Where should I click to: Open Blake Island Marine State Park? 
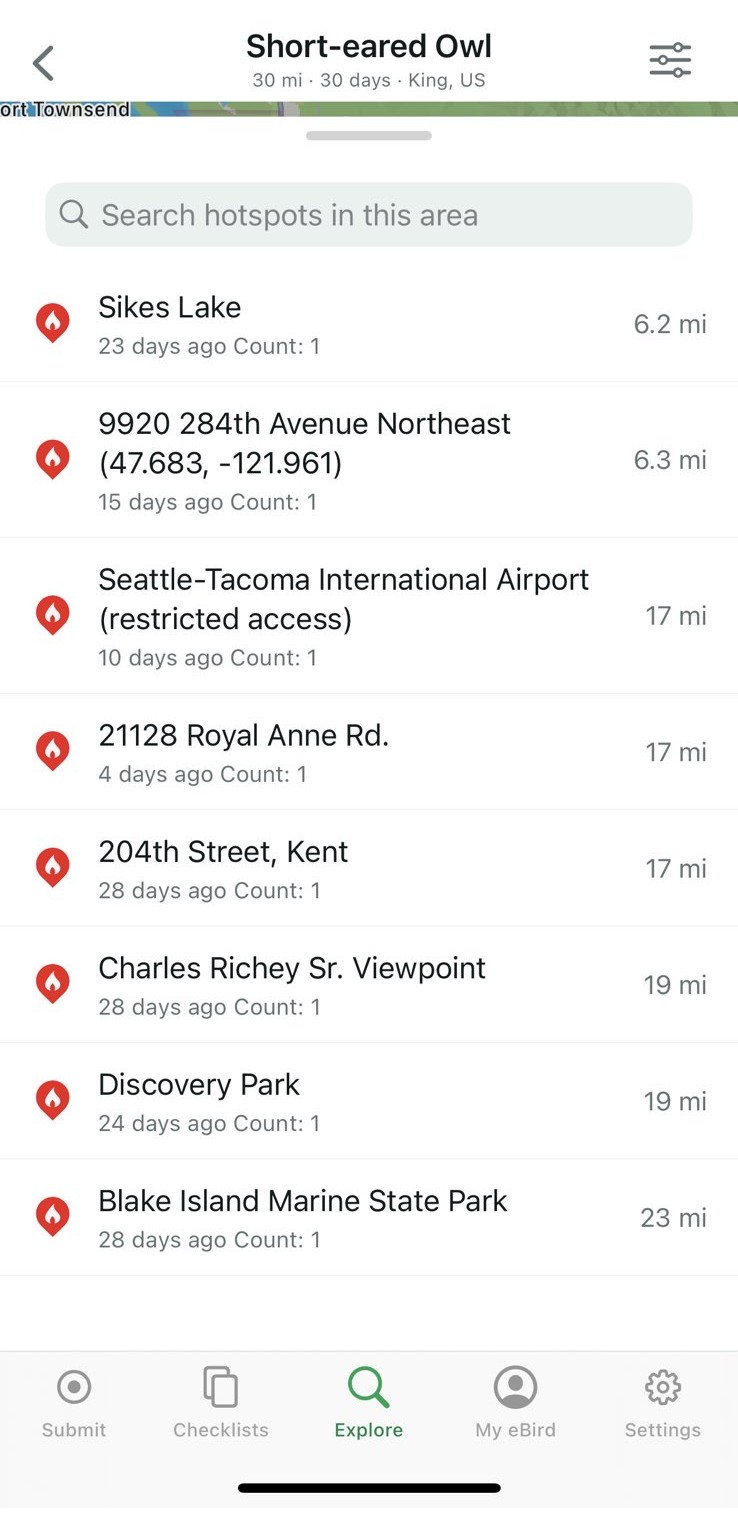click(x=368, y=1217)
